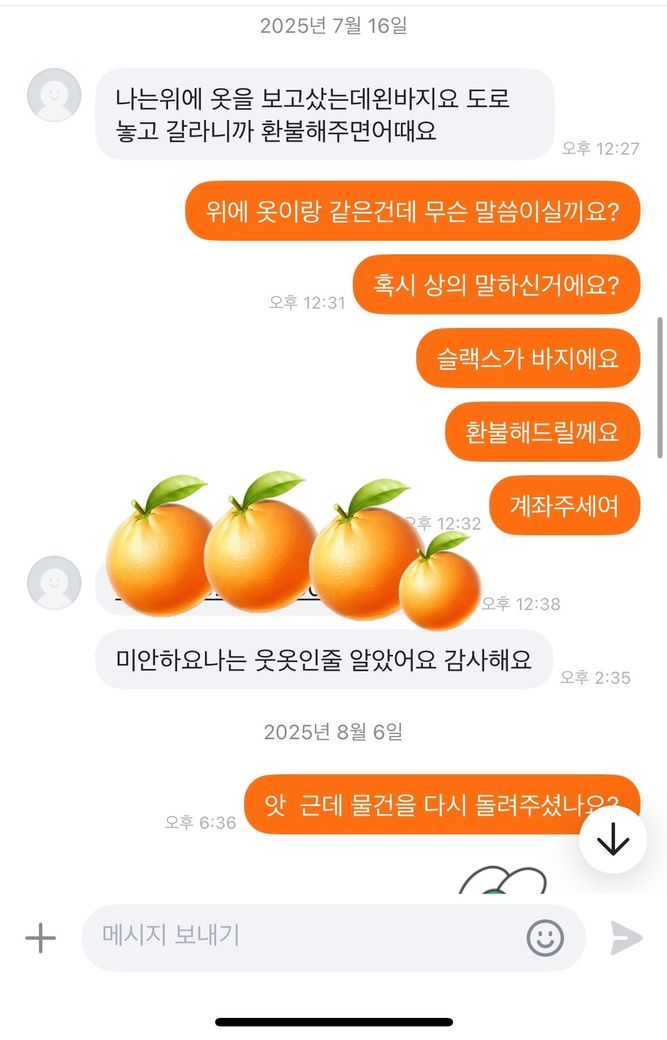Open the emoticon picker smiley icon
667x1040 pixels.
pyautogui.click(x=545, y=938)
